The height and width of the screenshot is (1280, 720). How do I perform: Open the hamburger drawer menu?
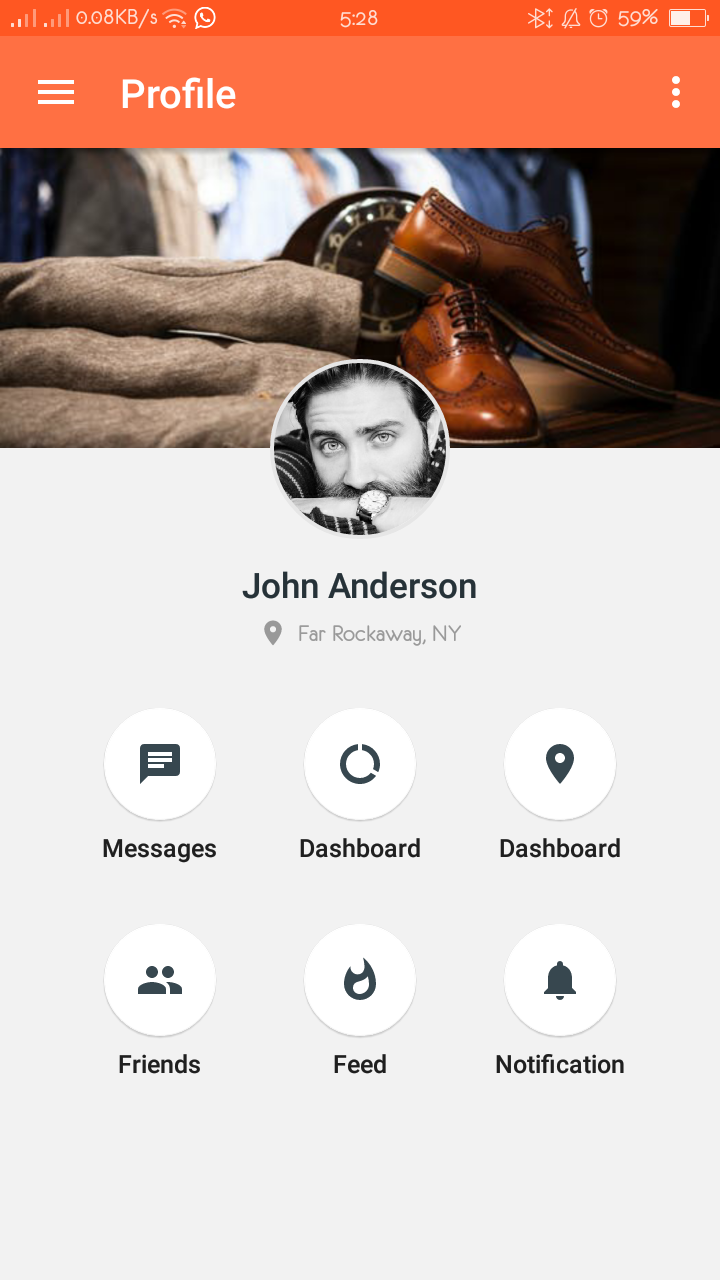pyautogui.click(x=56, y=93)
